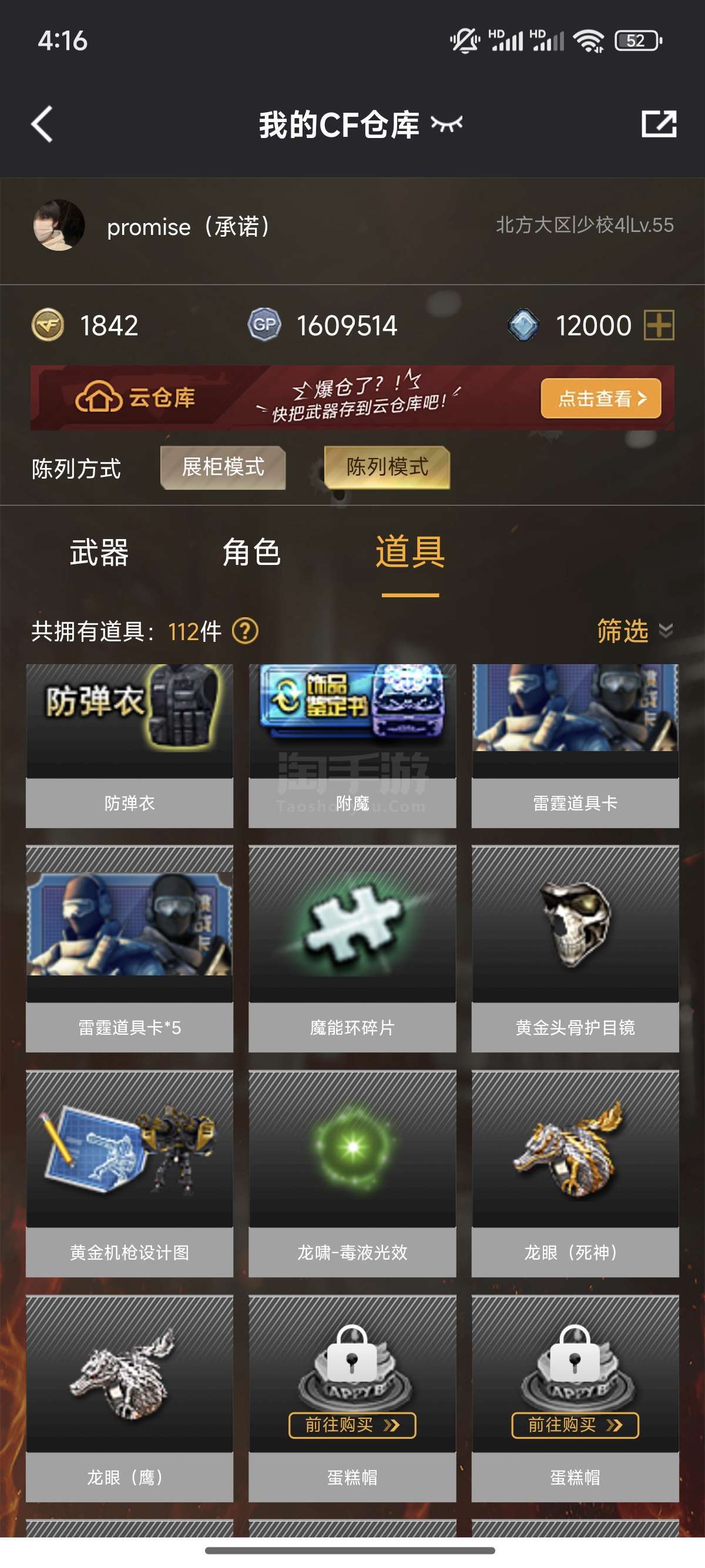Switch to the 角色 tab
Viewport: 705px width, 1568px height.
pos(251,553)
